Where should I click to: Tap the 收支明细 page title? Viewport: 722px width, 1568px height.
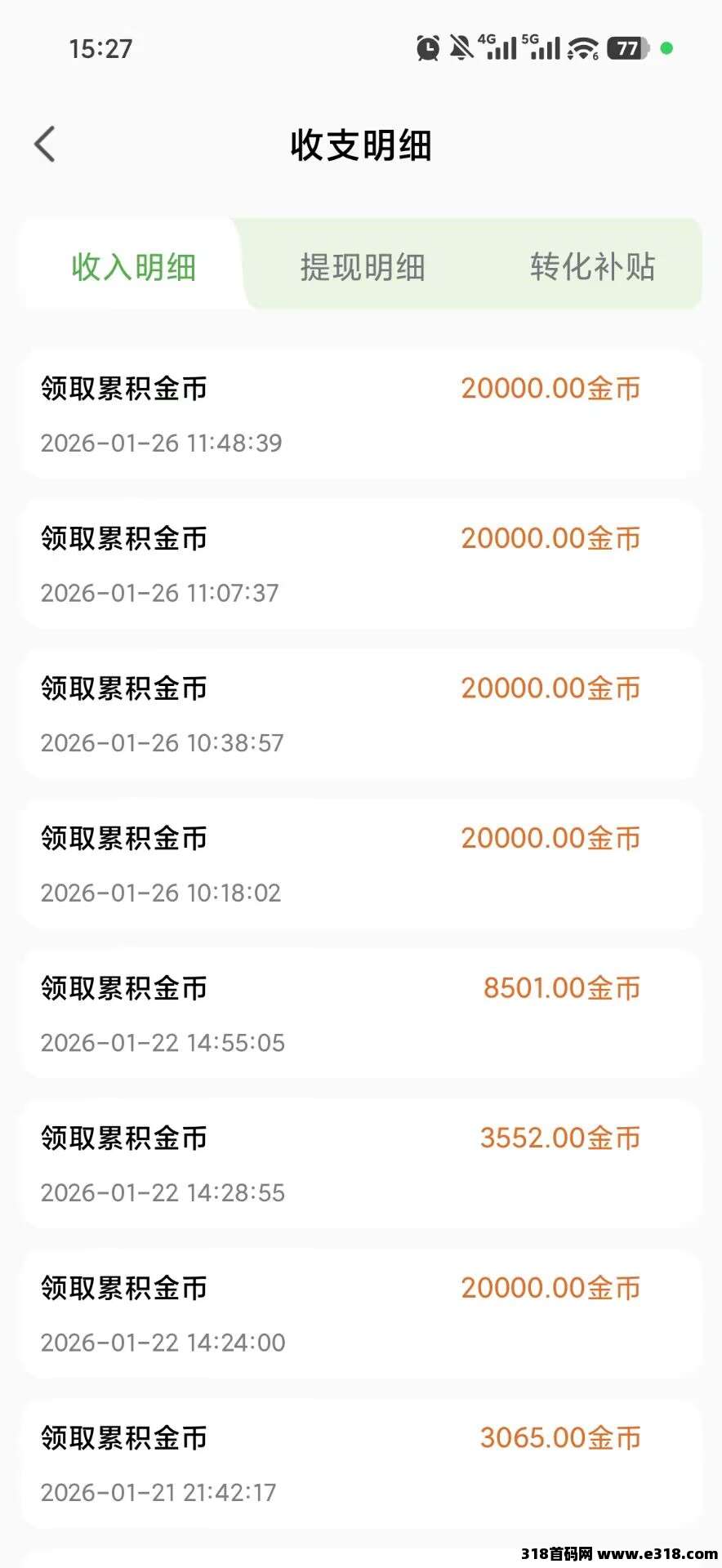[360, 145]
